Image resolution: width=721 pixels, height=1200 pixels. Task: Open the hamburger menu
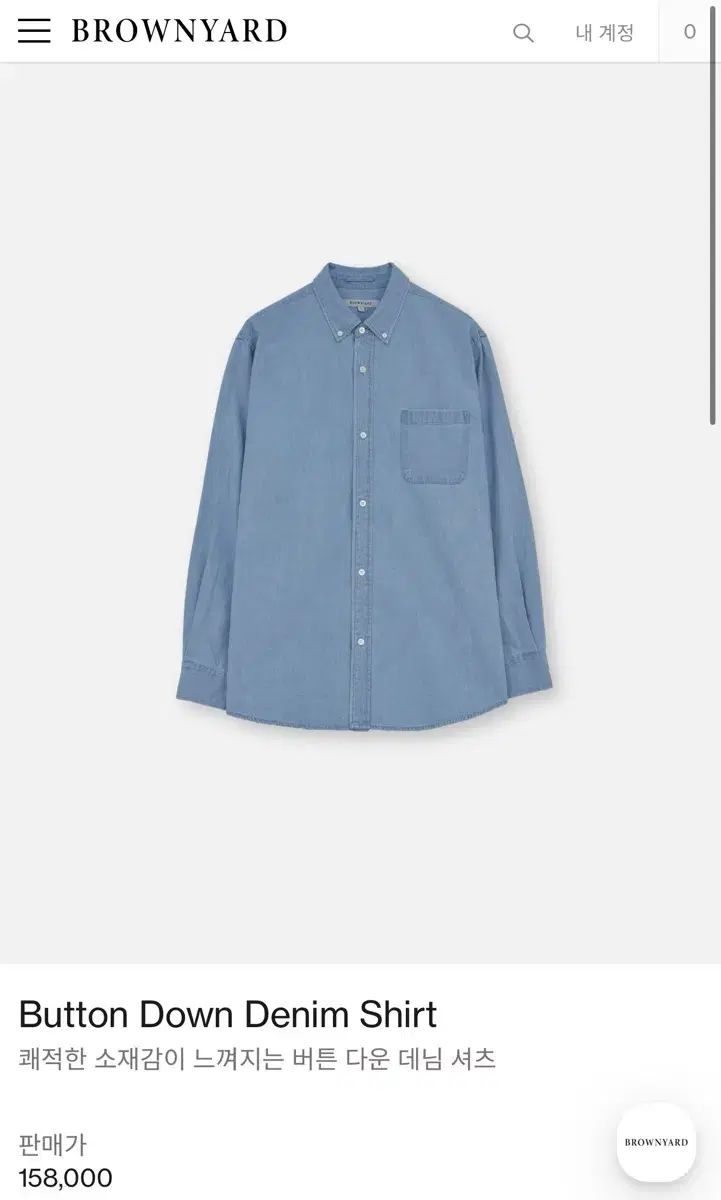pyautogui.click(x=34, y=31)
